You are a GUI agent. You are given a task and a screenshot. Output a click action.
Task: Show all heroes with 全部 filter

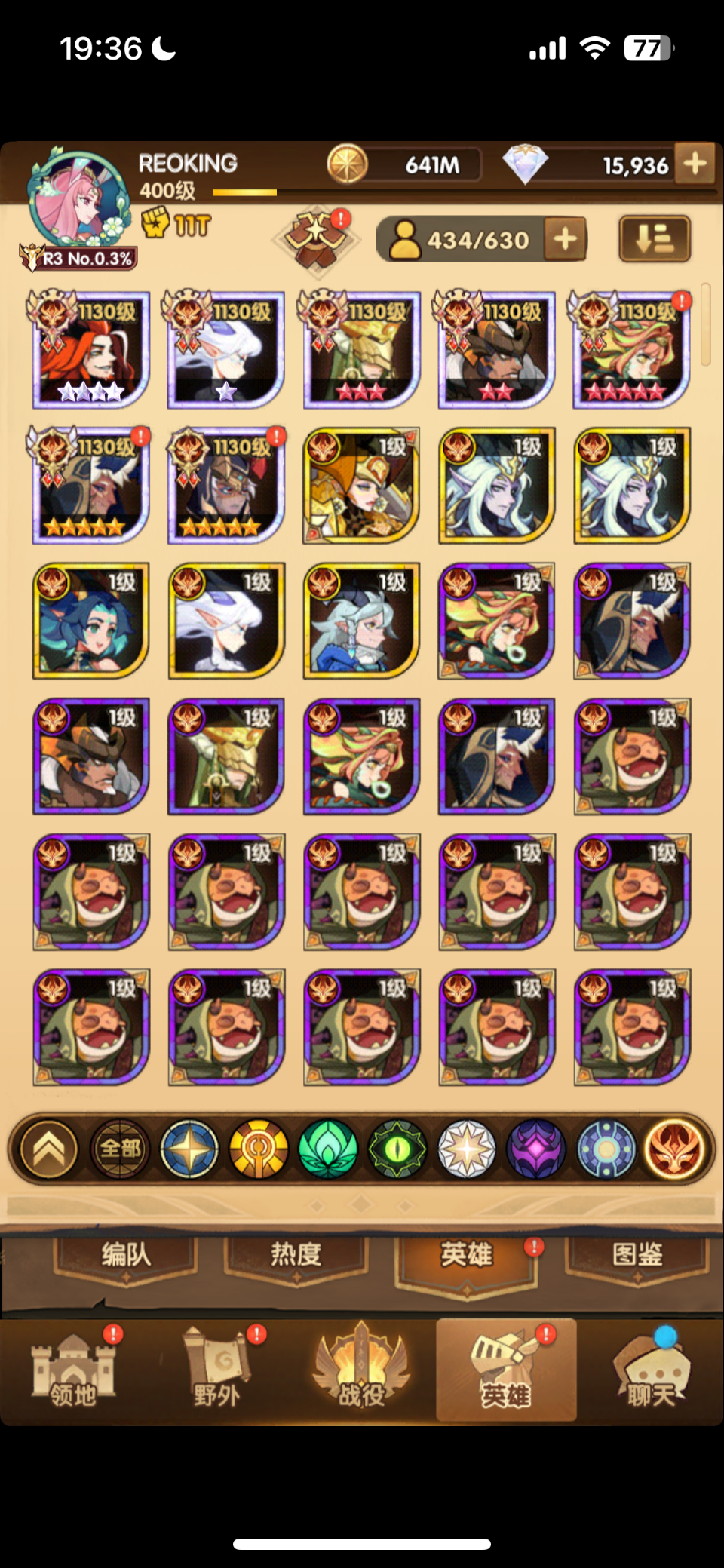click(120, 1149)
